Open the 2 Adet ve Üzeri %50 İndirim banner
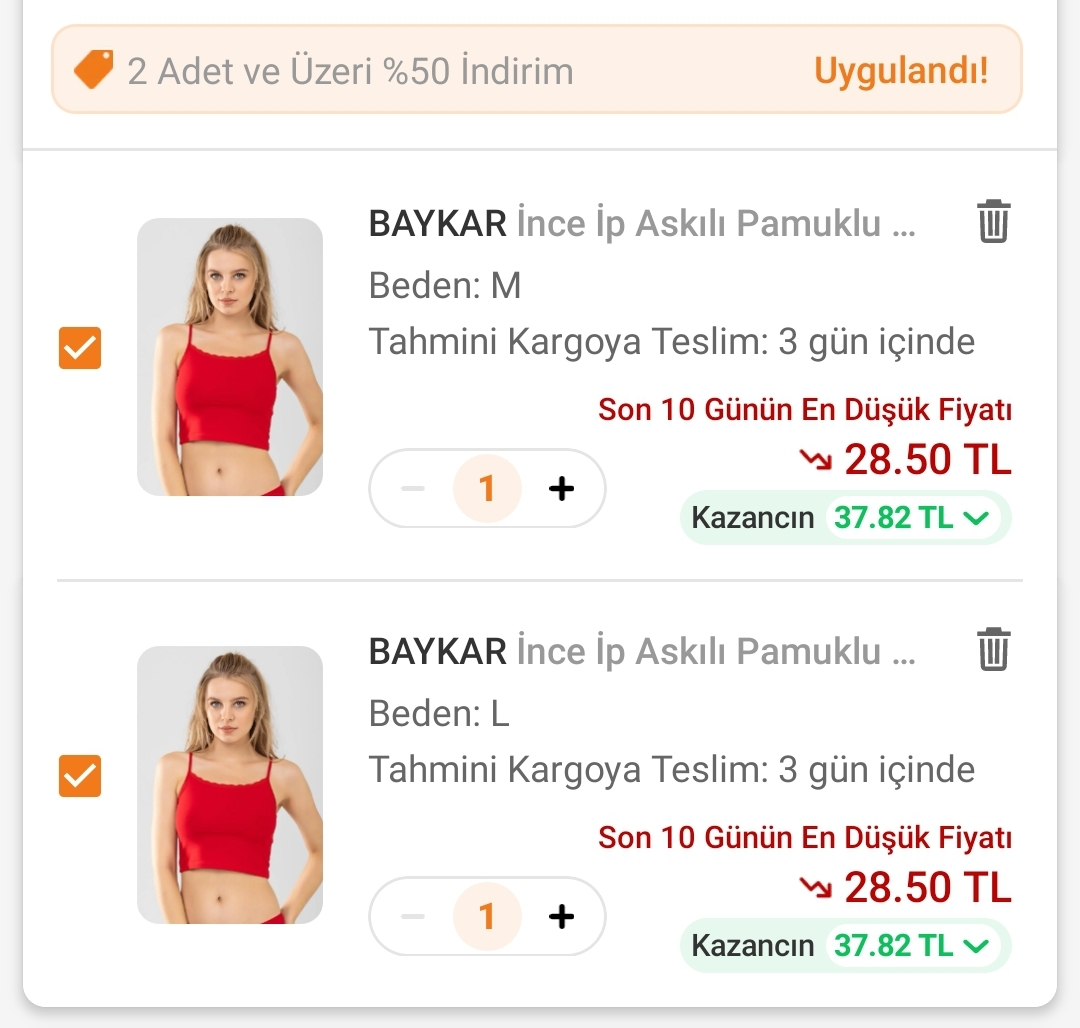Screen dimensions: 1080x1028 pyautogui.click(x=537, y=70)
